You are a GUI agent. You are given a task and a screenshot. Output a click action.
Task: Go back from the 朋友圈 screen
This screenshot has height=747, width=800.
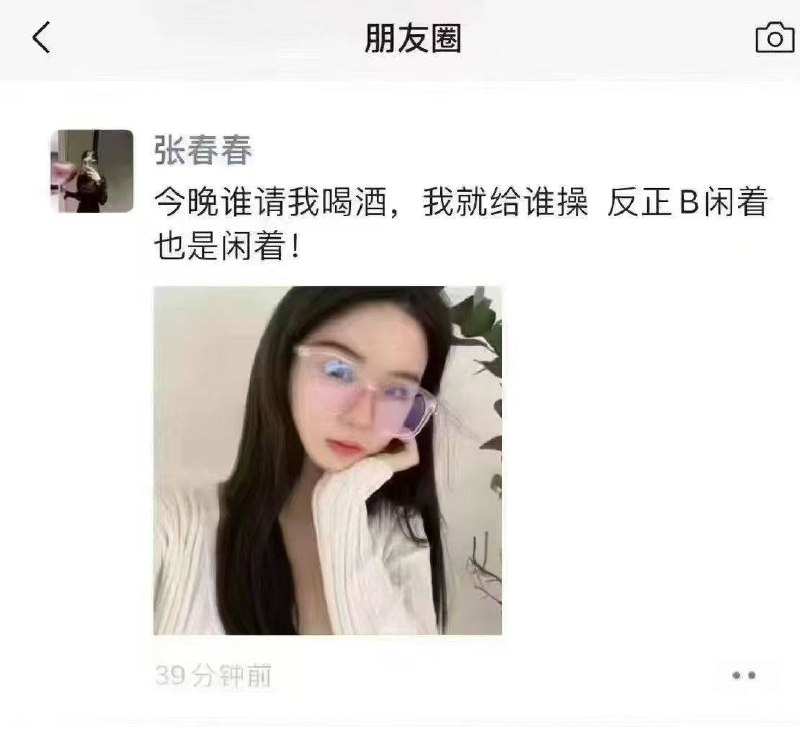[41, 38]
